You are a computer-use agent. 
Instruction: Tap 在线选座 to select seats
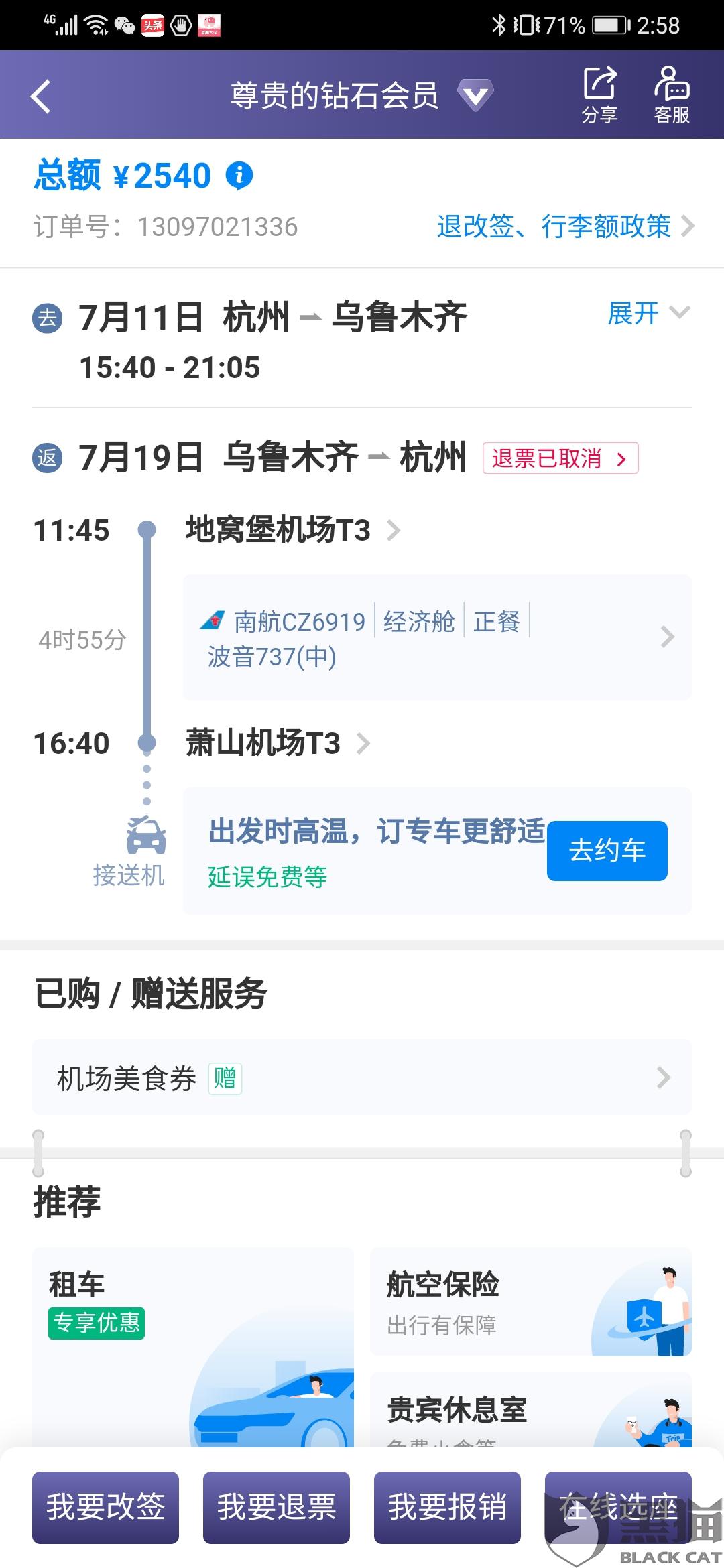618,1507
